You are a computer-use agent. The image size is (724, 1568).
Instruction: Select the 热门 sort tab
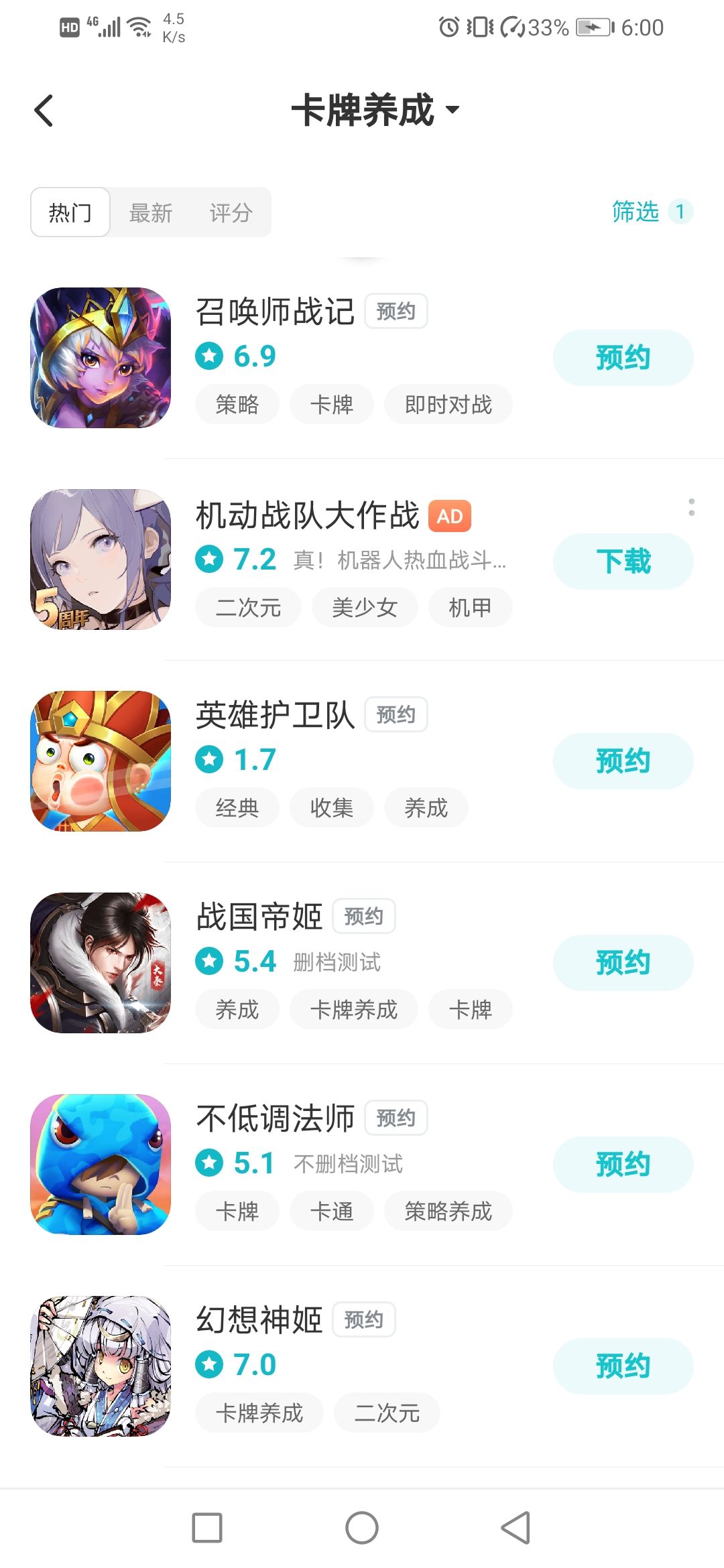[x=70, y=213]
